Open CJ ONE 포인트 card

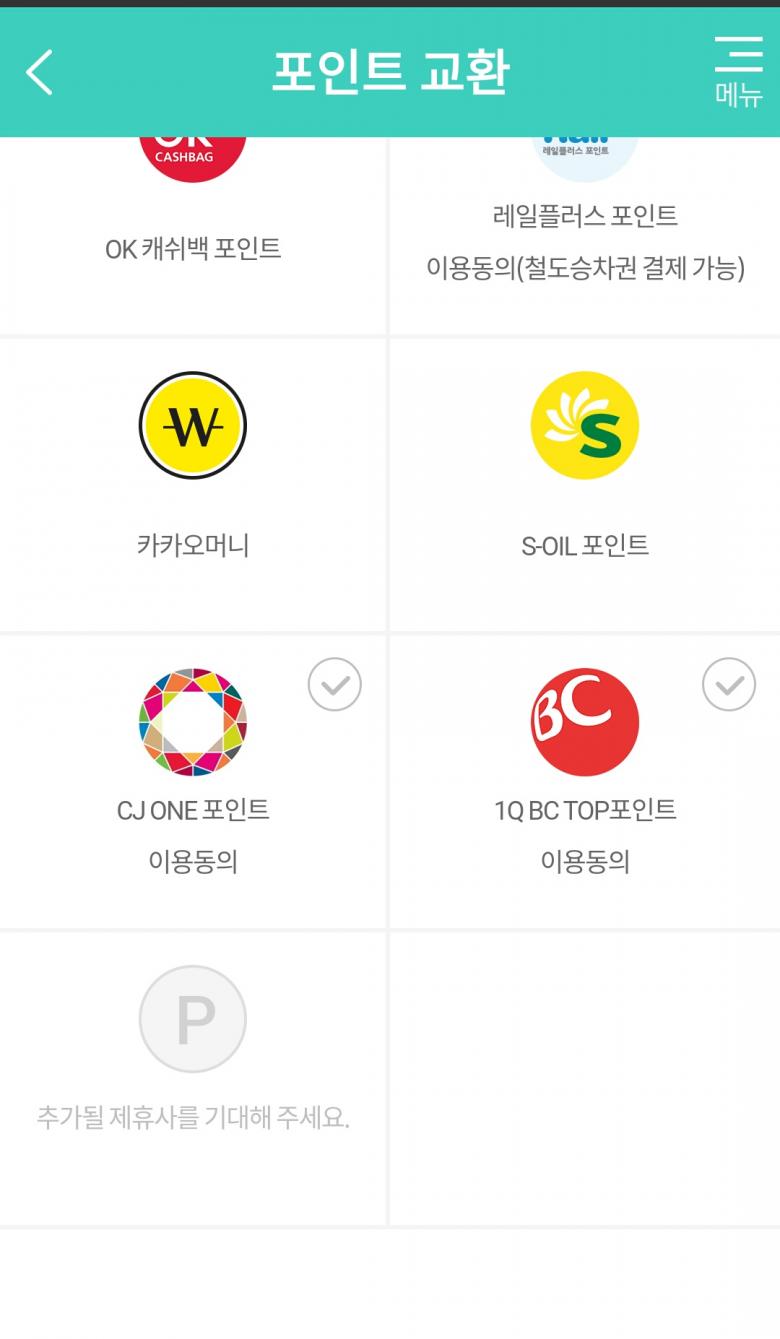click(x=193, y=780)
